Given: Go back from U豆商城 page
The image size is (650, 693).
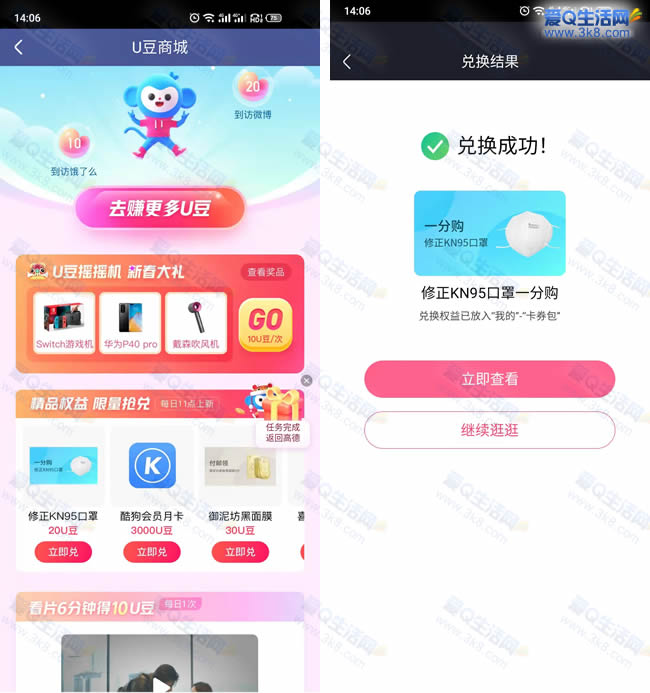Looking at the screenshot, I should [18, 47].
